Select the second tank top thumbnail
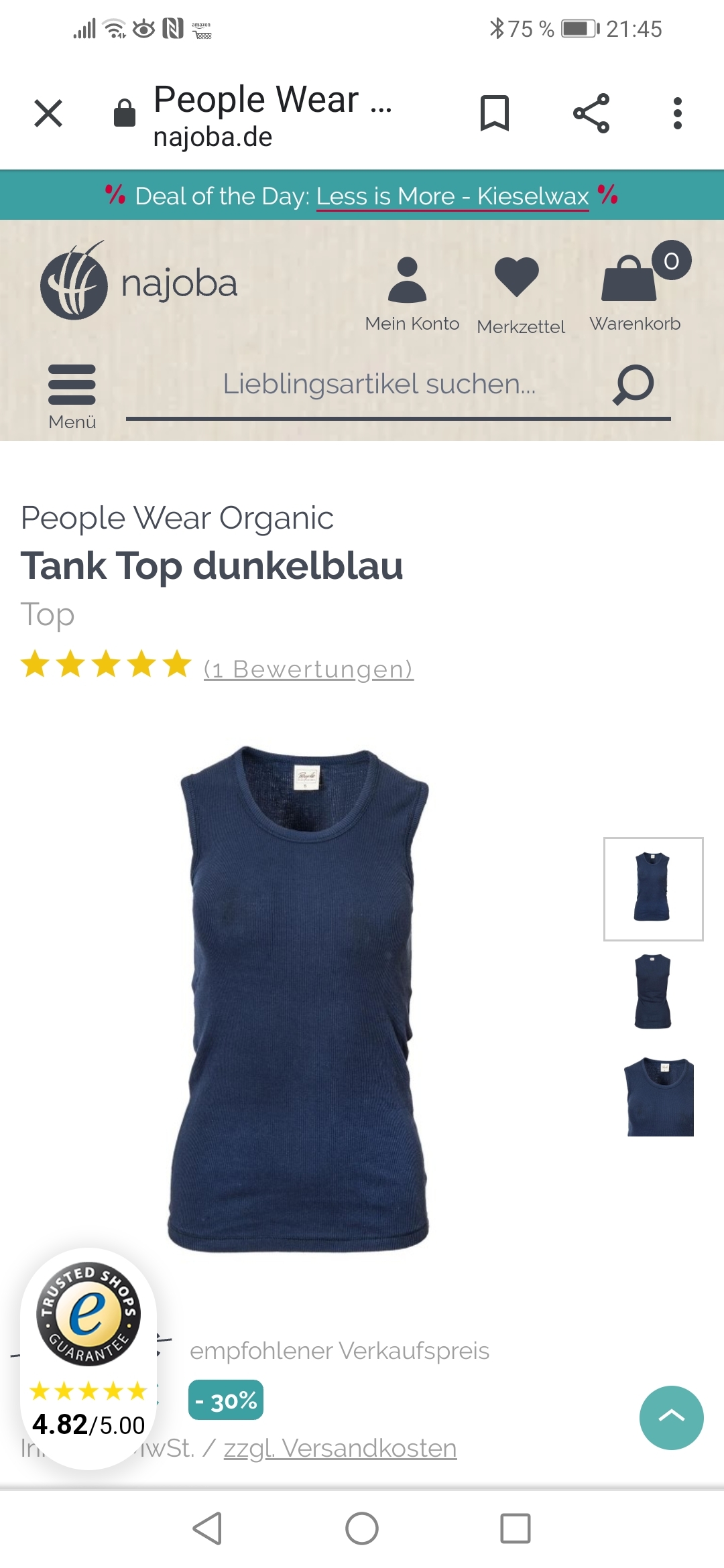Viewport: 724px width, 1568px height. pos(653,992)
